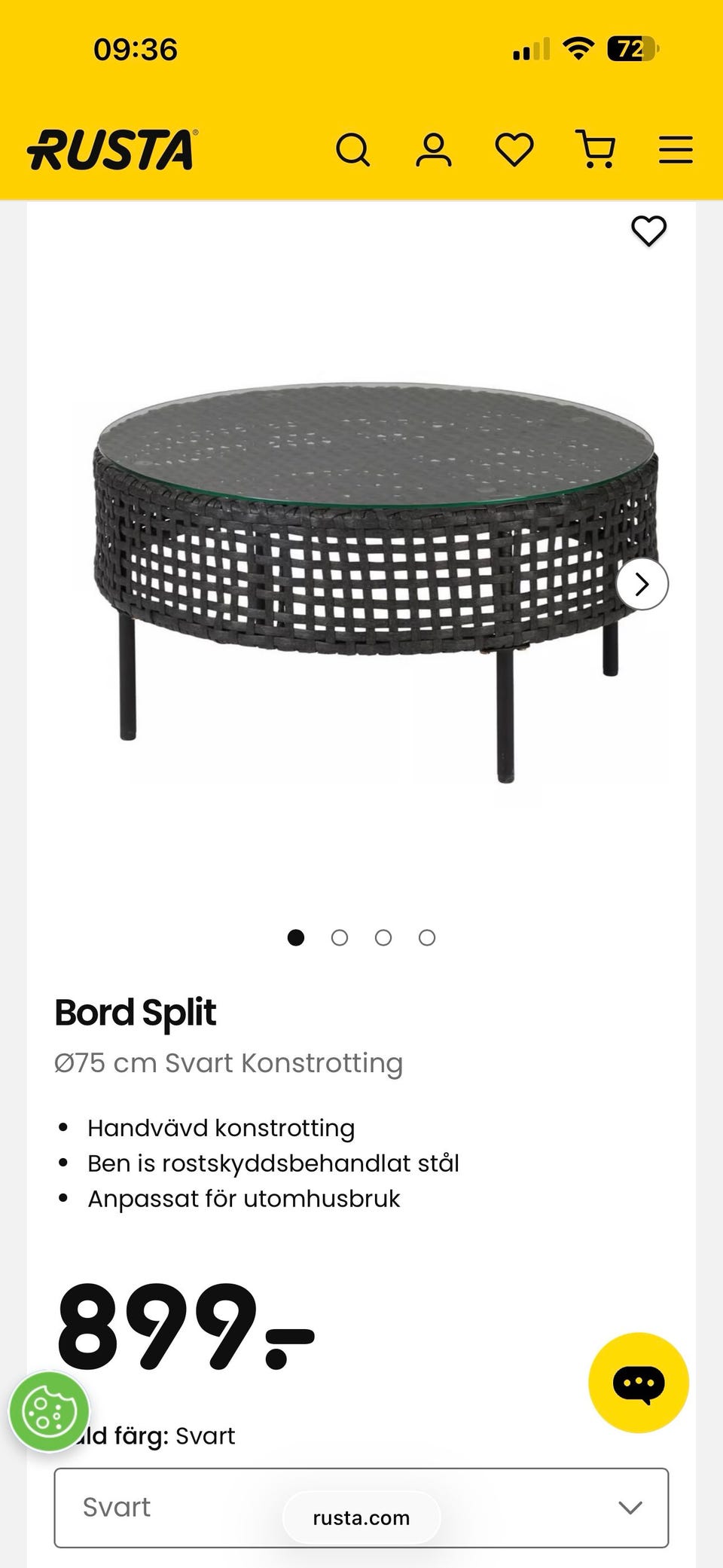Open cookie settings
Viewport: 723px width, 1568px height.
pos(49,1411)
